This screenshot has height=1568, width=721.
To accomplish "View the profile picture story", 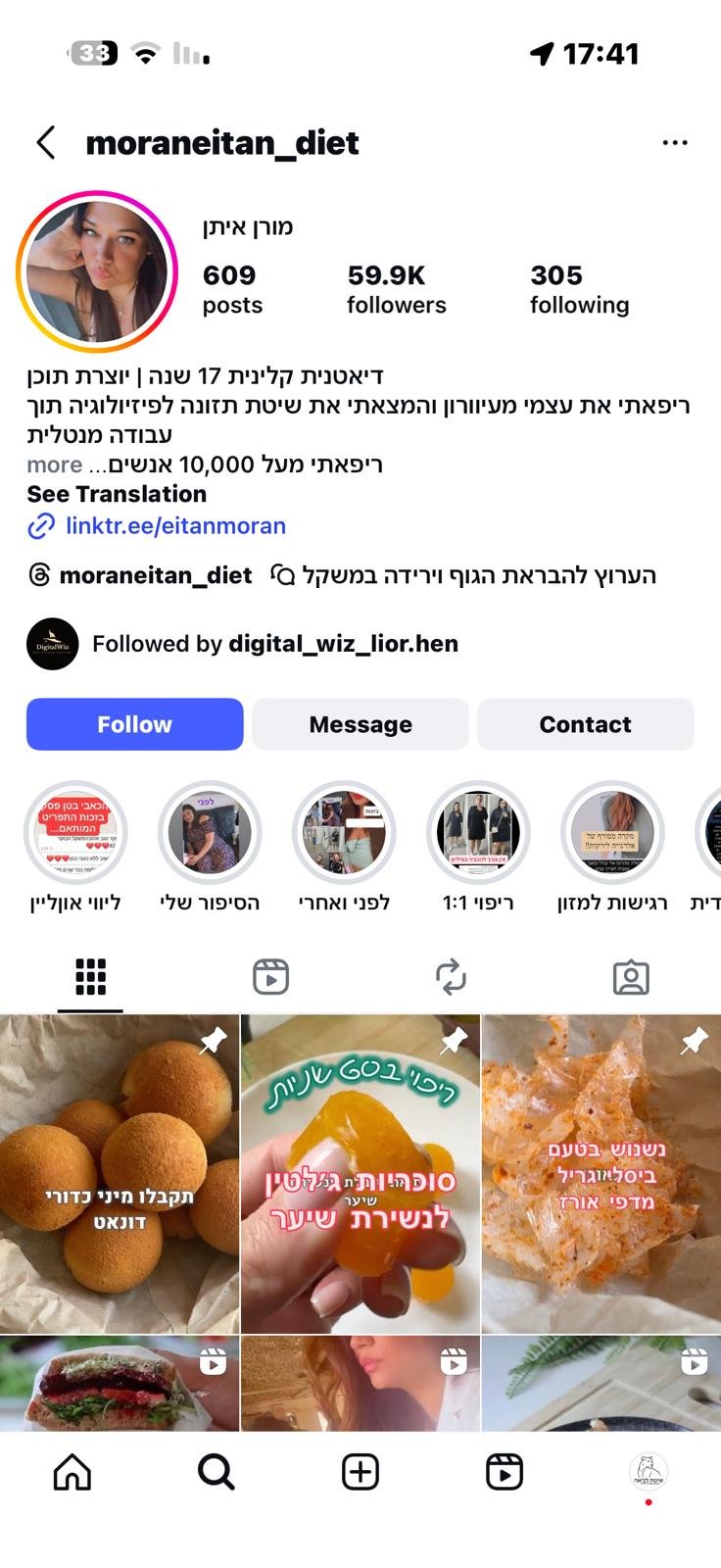I will (x=97, y=272).
